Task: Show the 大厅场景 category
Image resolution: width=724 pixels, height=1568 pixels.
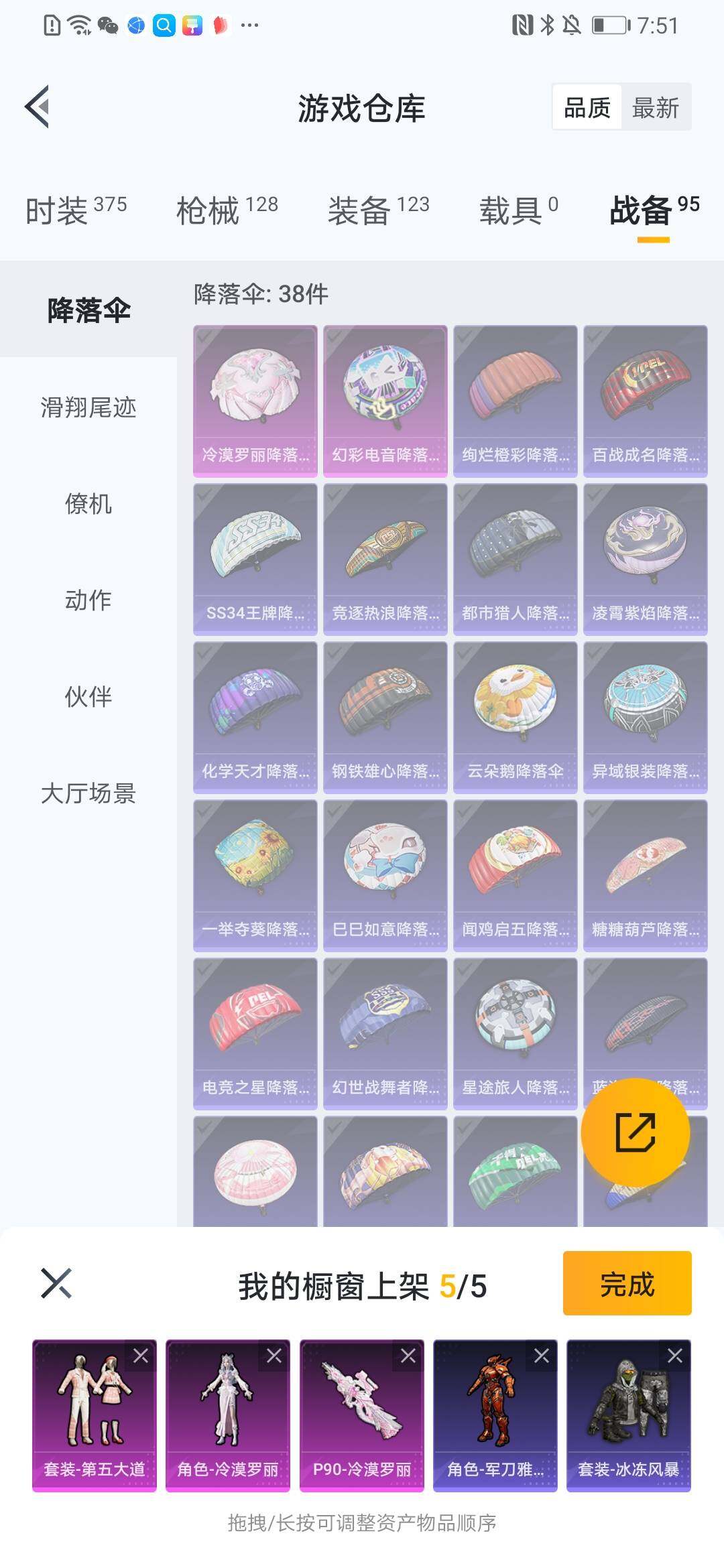Action: 88,793
